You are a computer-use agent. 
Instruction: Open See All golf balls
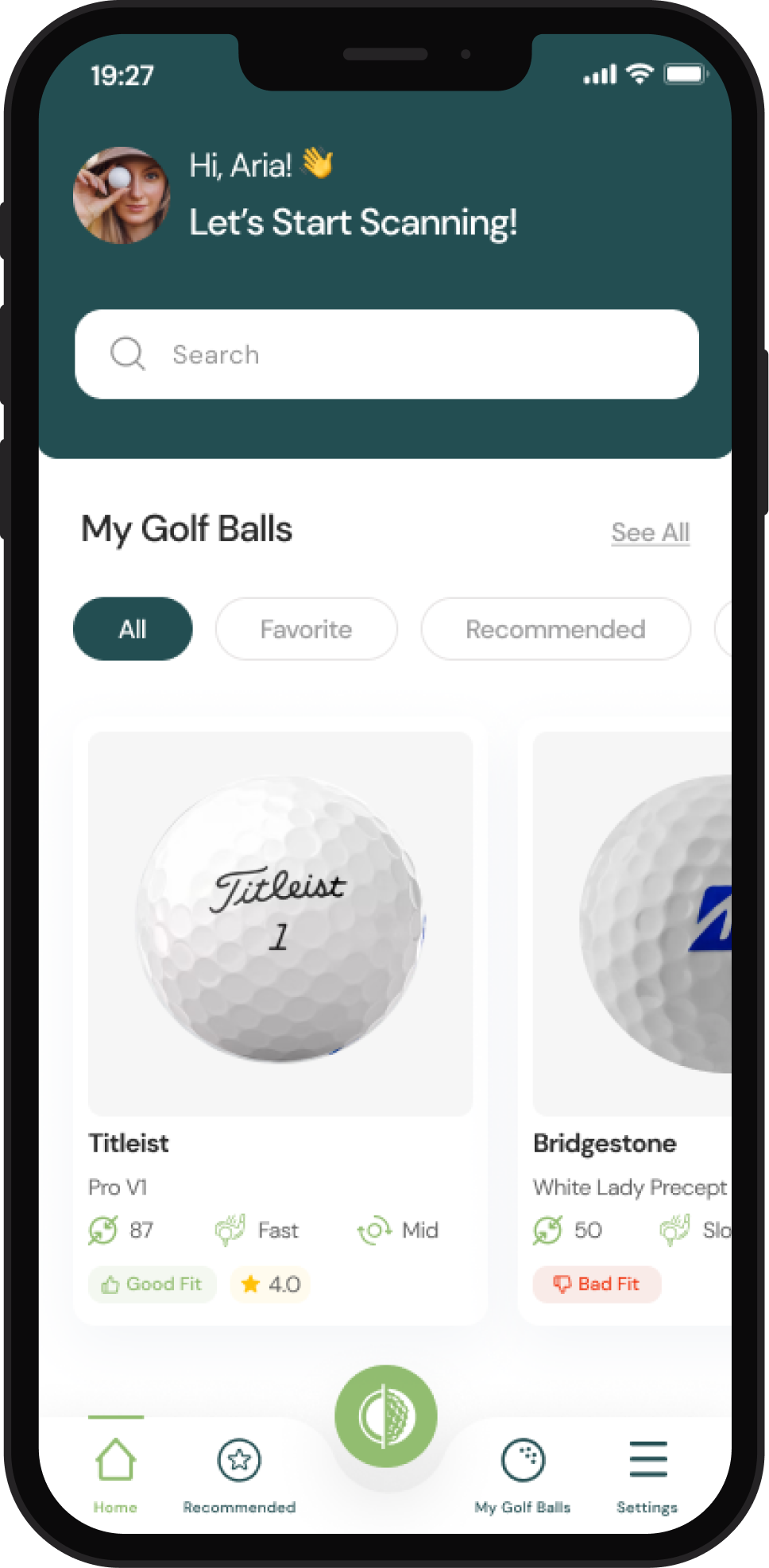click(650, 532)
